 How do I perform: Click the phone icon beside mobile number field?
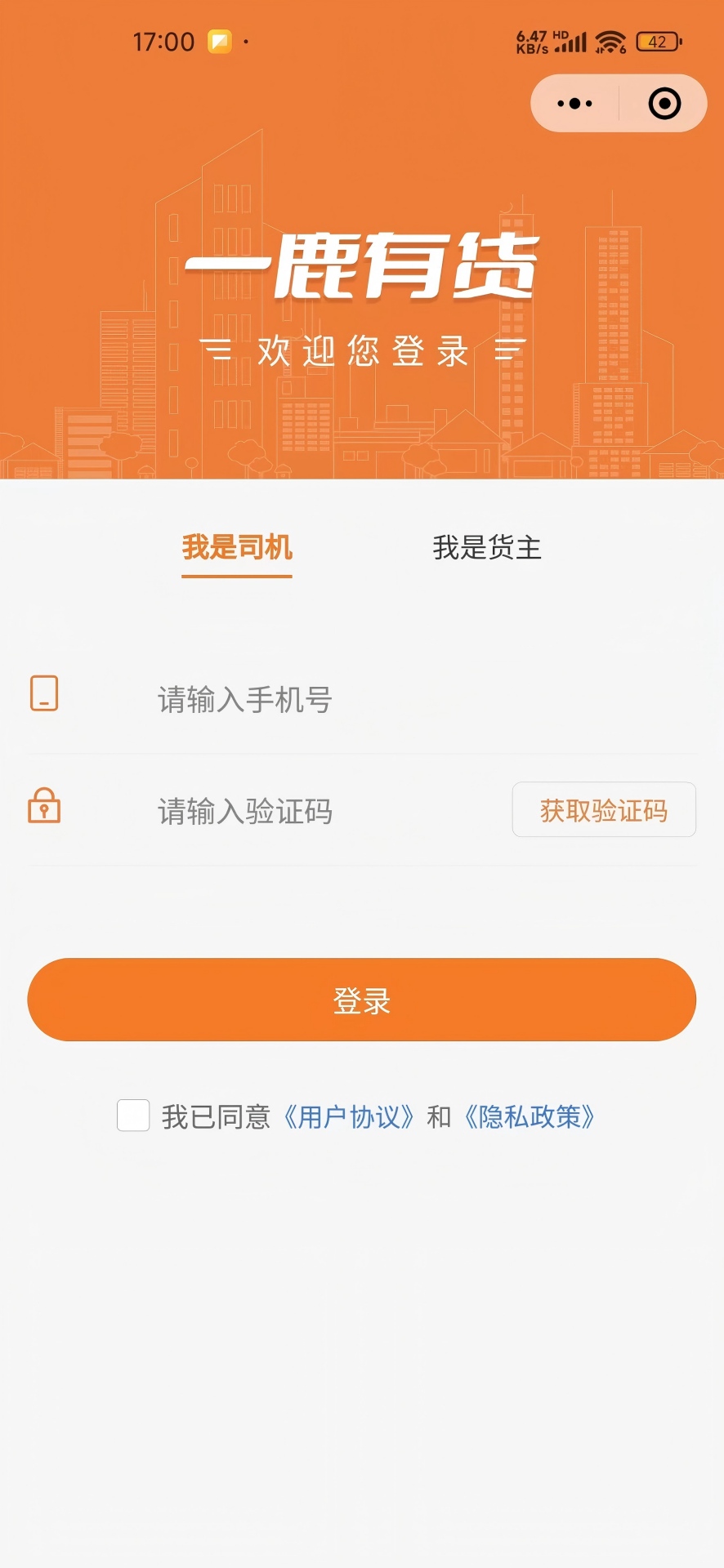click(x=45, y=695)
